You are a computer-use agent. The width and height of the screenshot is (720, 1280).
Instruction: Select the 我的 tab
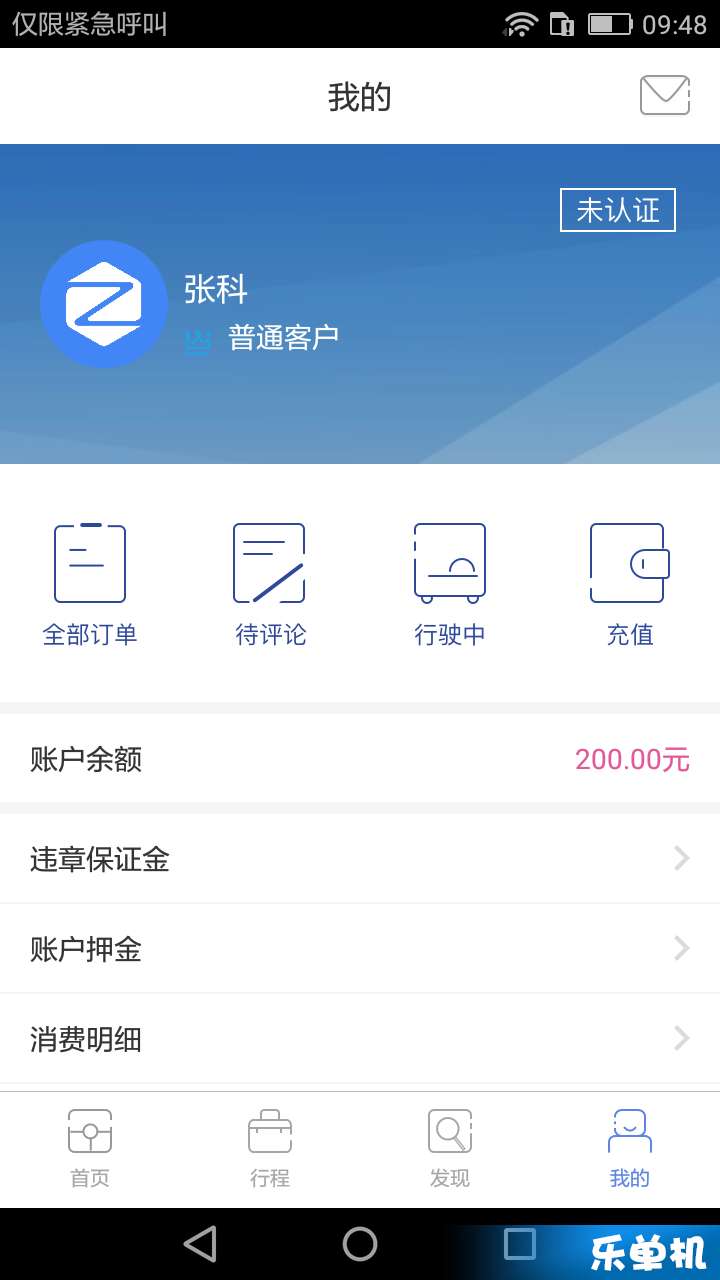coord(630,1150)
